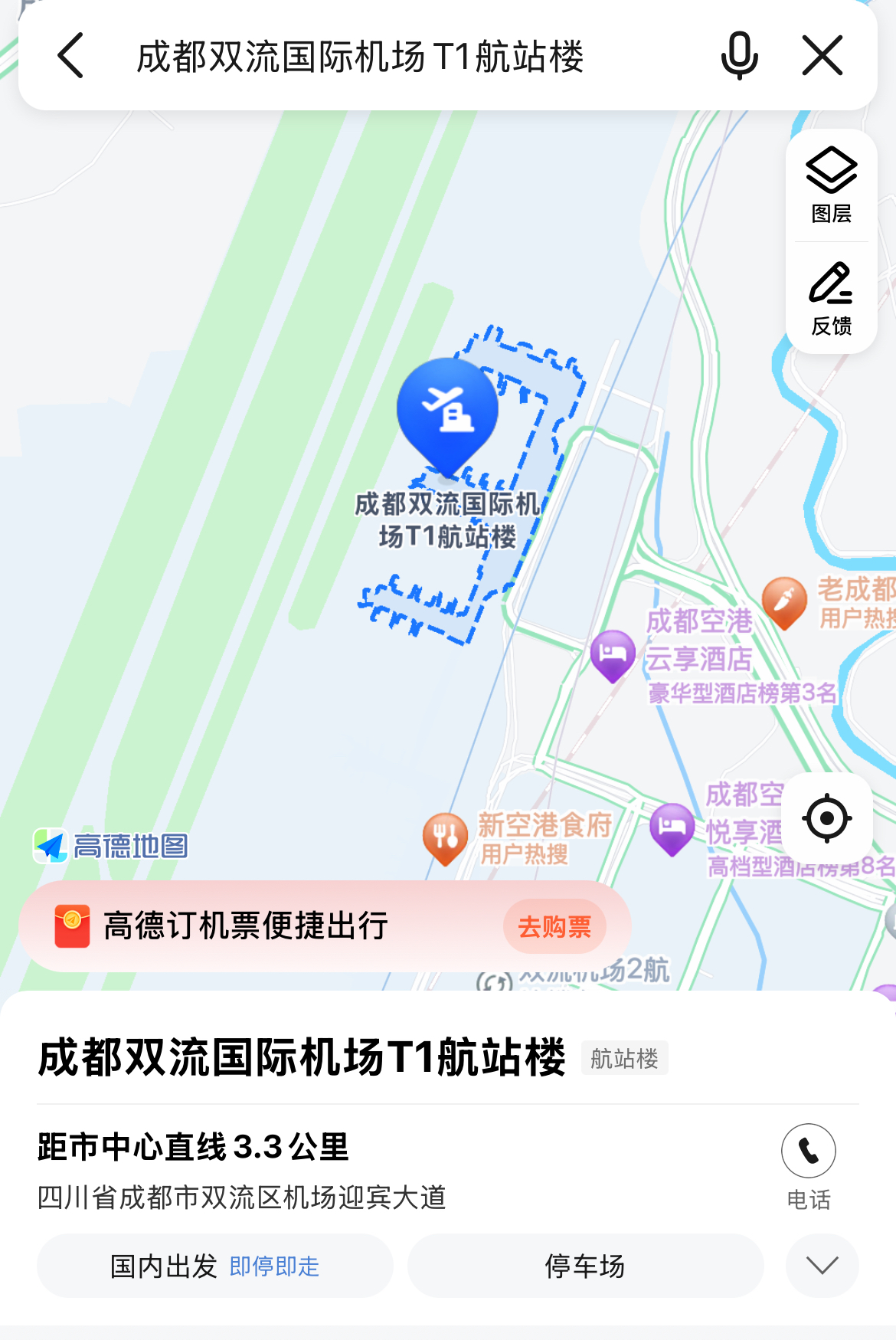Go back using the arrow icon

pos(70,56)
